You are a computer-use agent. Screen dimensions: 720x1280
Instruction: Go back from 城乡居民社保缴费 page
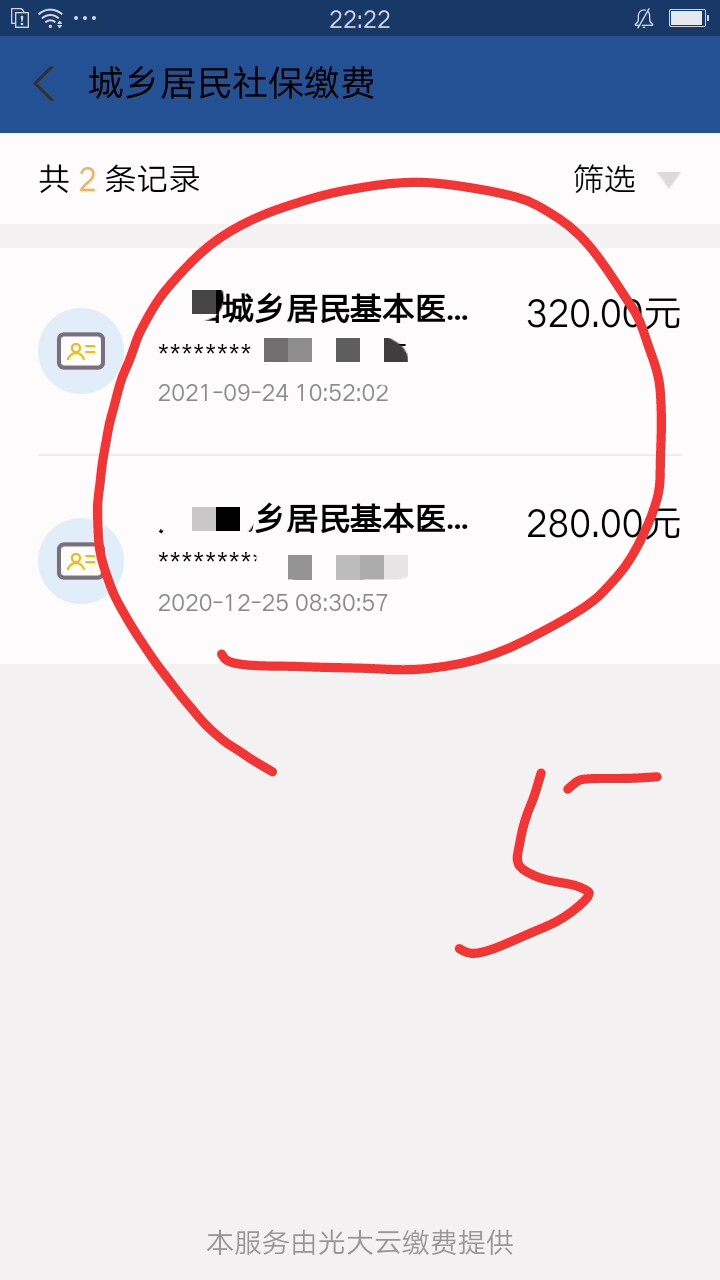pos(44,84)
